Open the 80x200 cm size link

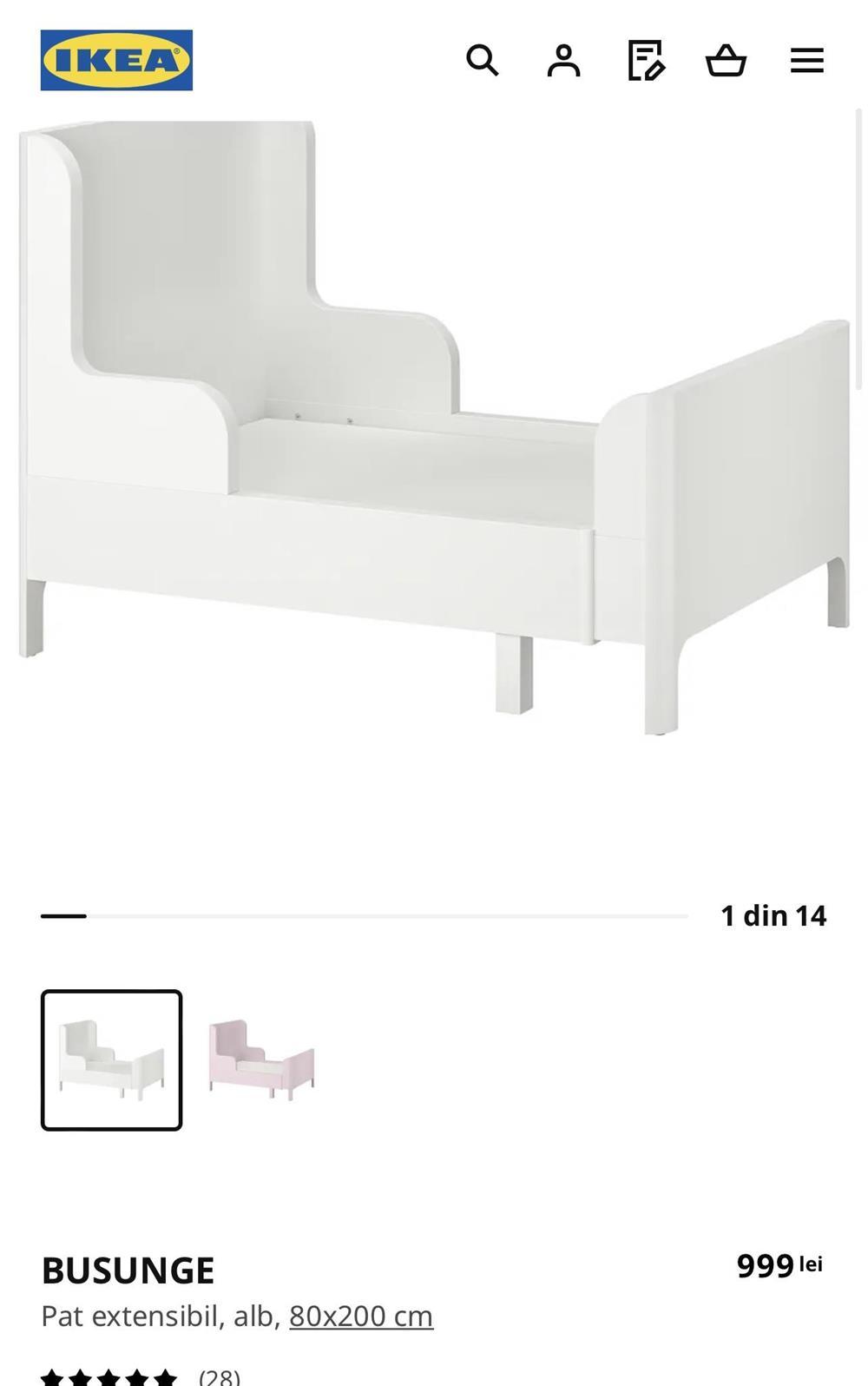pyautogui.click(x=360, y=1316)
